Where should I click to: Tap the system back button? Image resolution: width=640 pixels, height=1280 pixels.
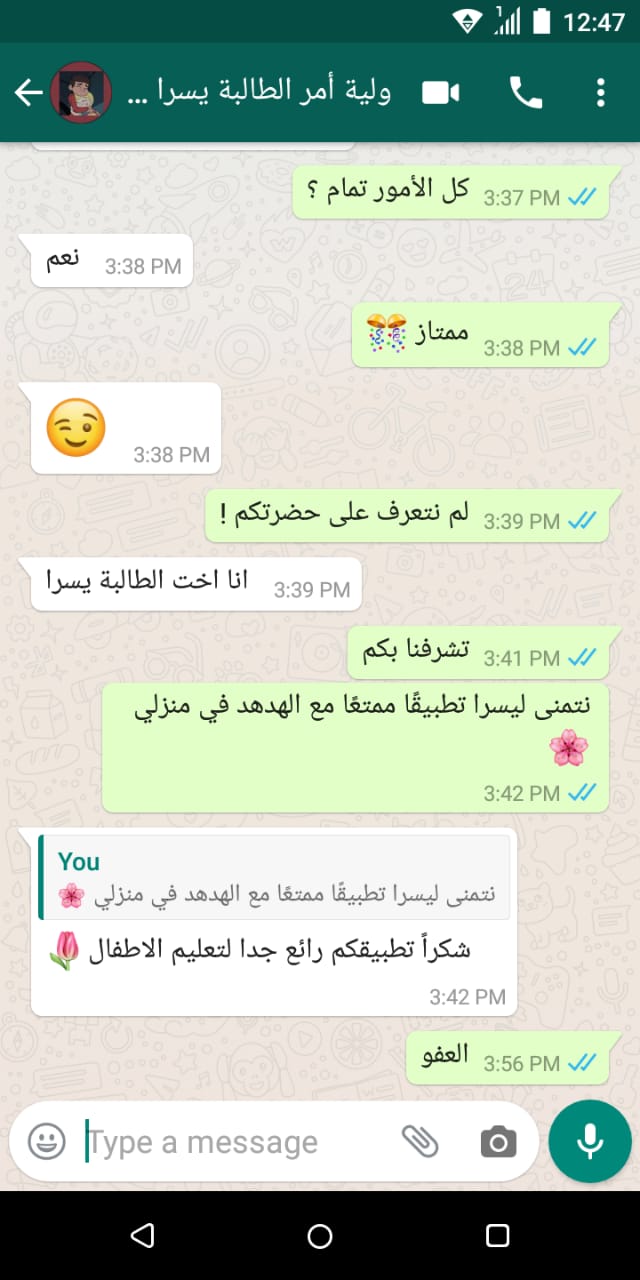click(x=142, y=1235)
